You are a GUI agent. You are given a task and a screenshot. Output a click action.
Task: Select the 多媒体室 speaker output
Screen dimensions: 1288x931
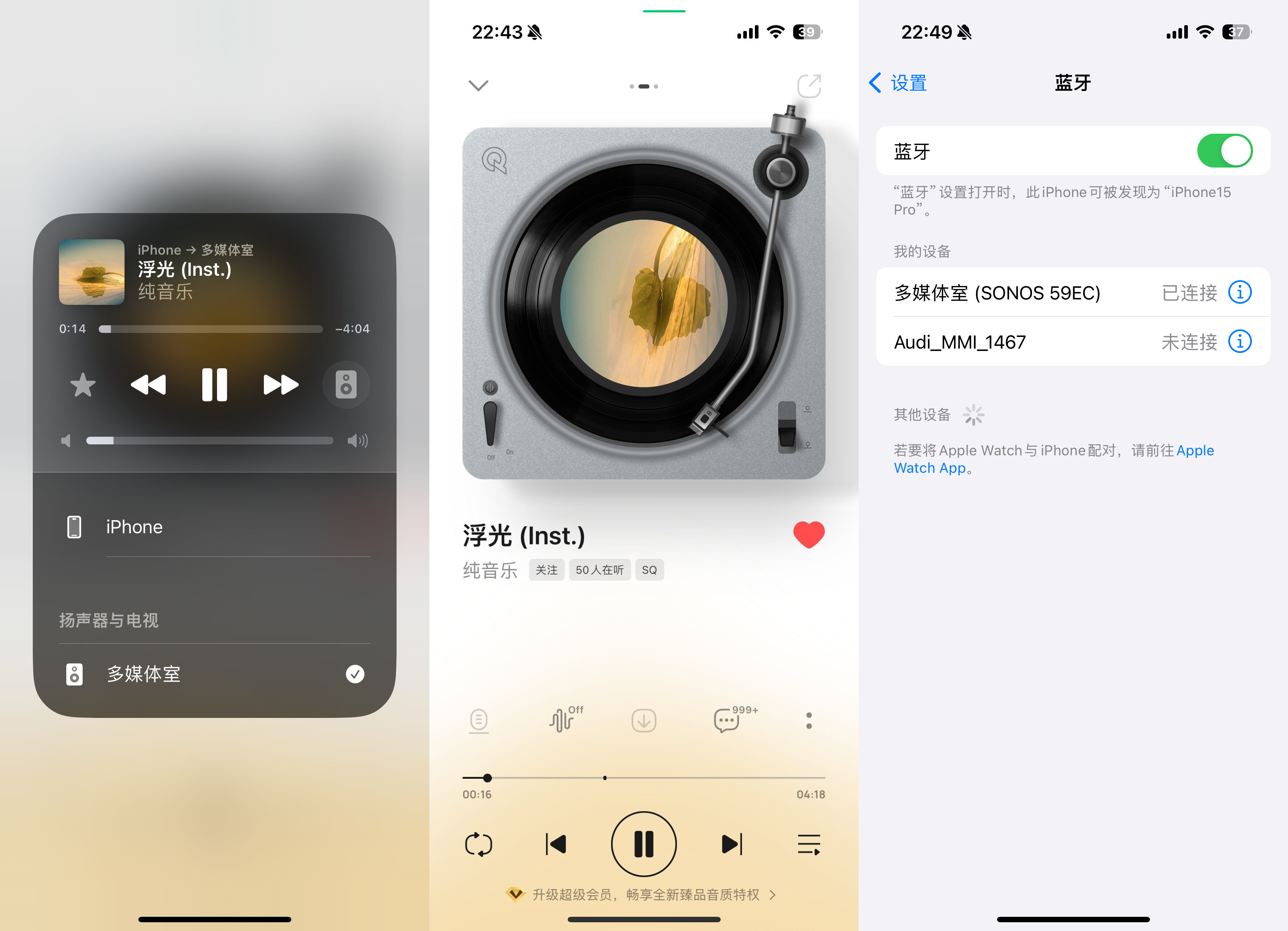tap(144, 674)
